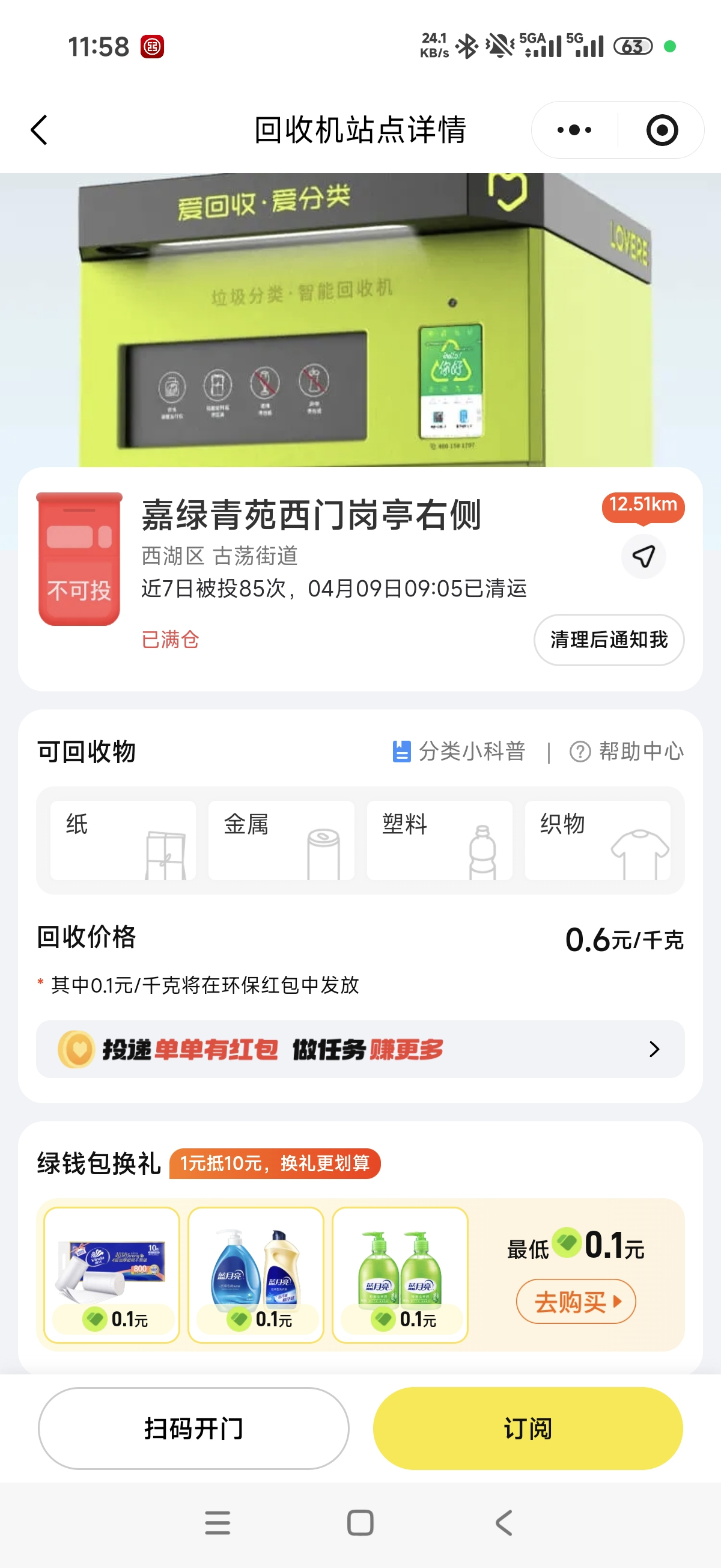Select the 织物 recyclable category
721x1568 pixels.
tap(597, 840)
